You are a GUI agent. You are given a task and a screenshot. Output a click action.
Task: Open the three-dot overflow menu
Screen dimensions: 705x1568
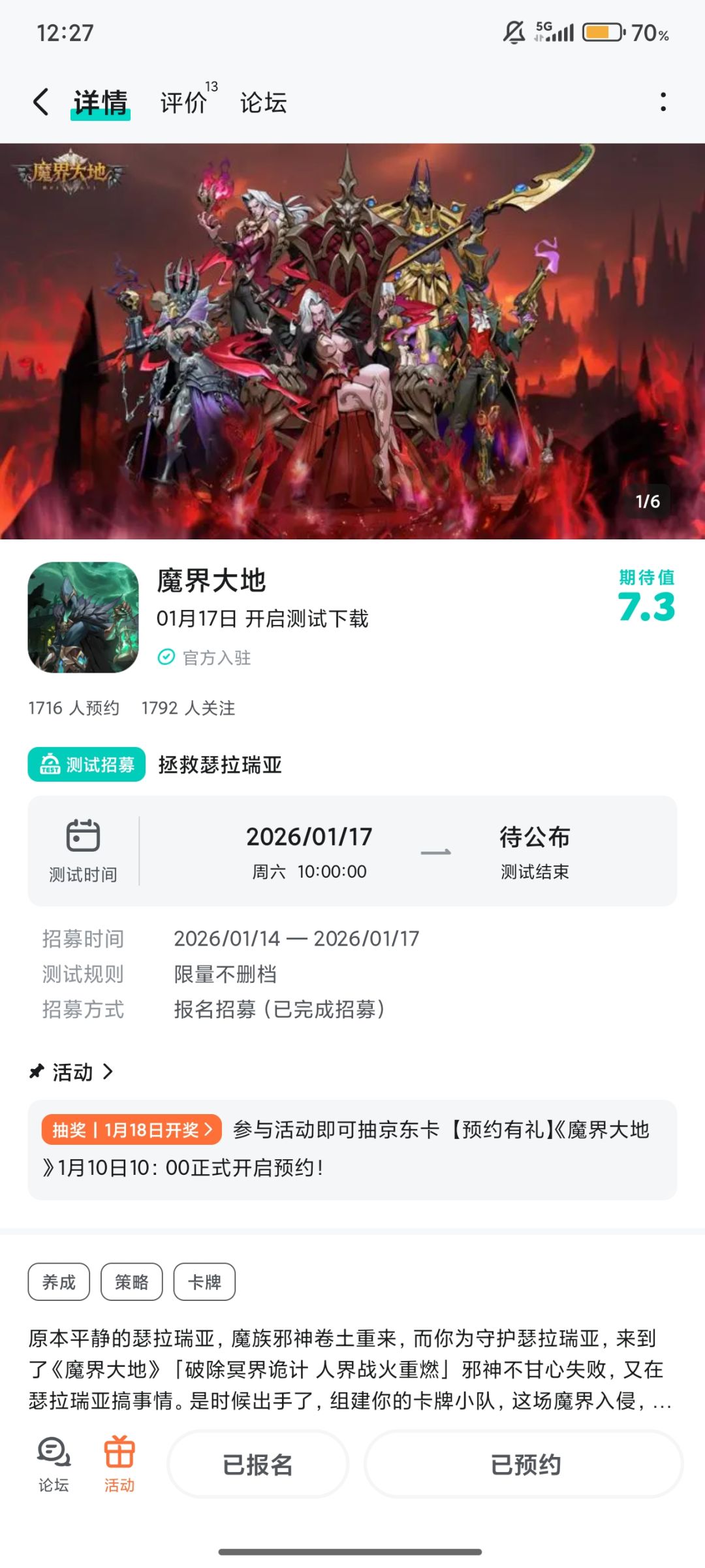pyautogui.click(x=663, y=102)
